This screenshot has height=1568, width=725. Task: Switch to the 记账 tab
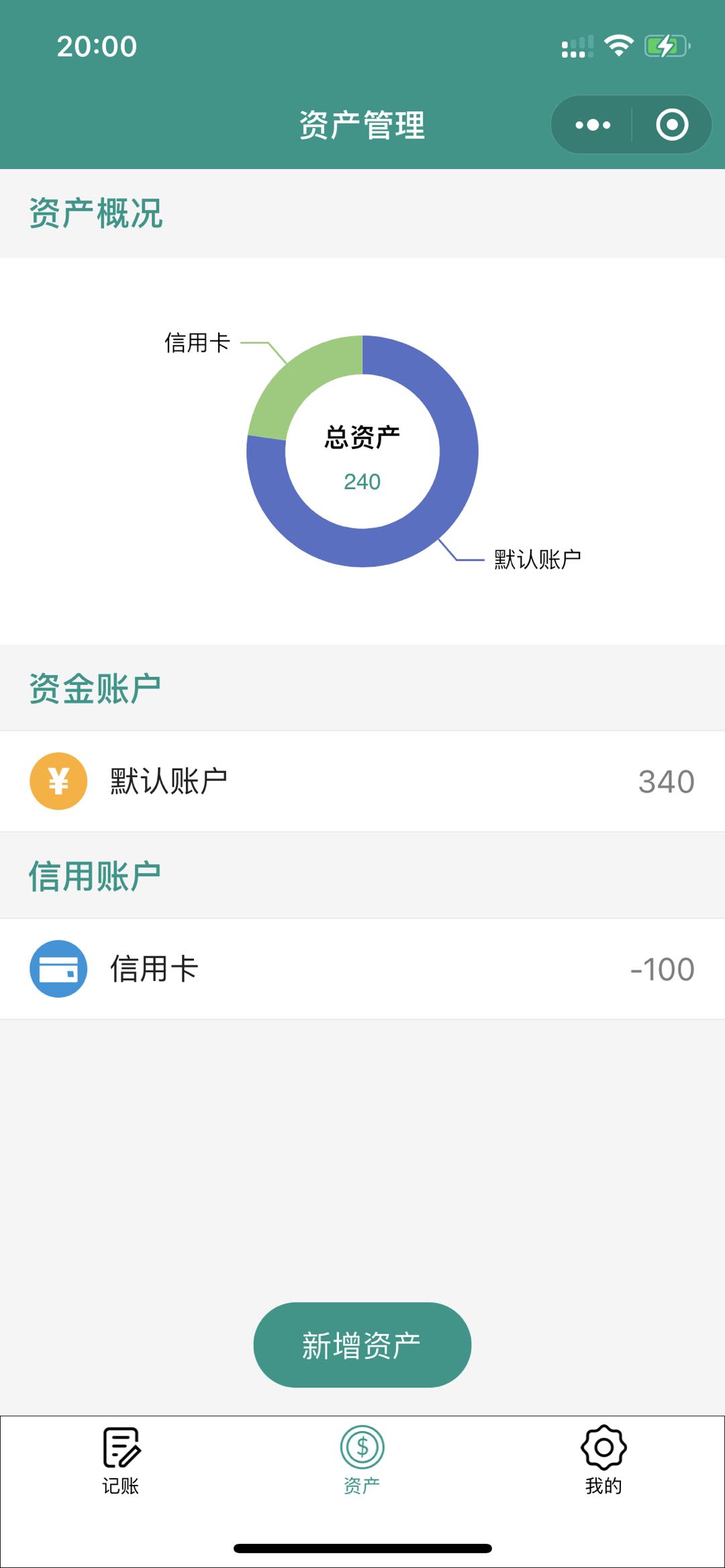(121, 1460)
